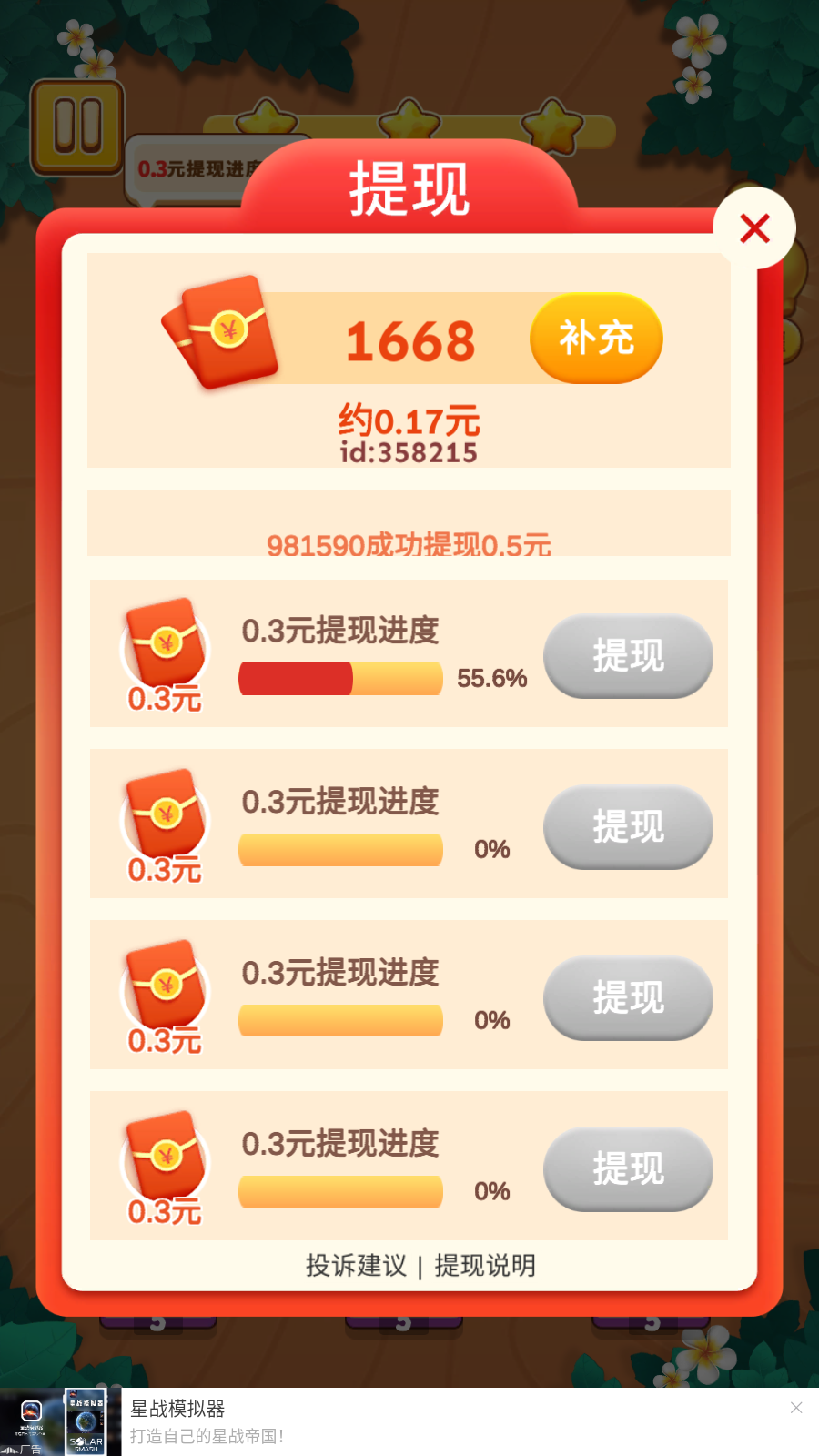Tap the 0.3元 red envelope in the first row
This screenshot has width=819, height=1456.
164,646
